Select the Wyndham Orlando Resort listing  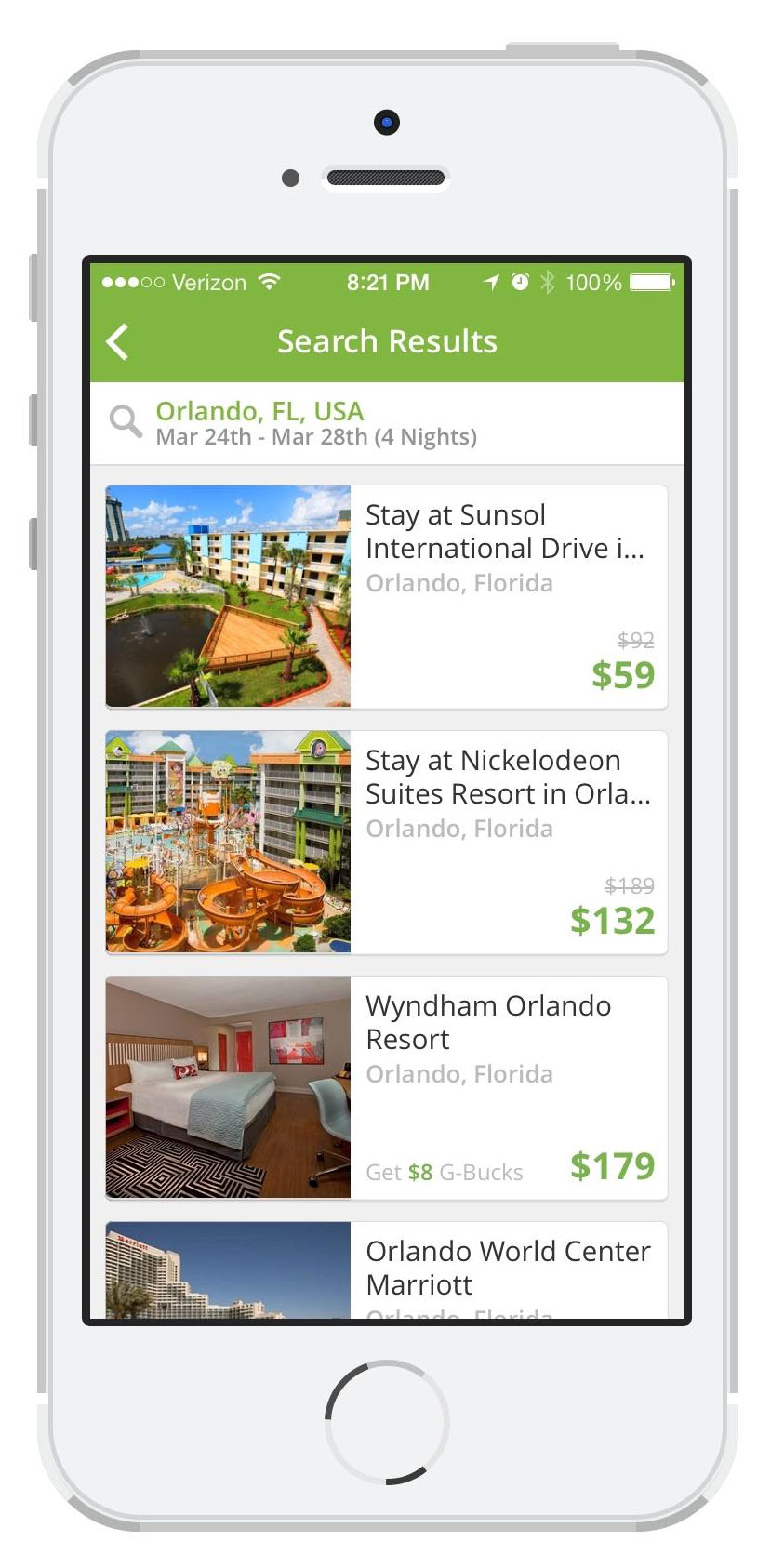387,1087
